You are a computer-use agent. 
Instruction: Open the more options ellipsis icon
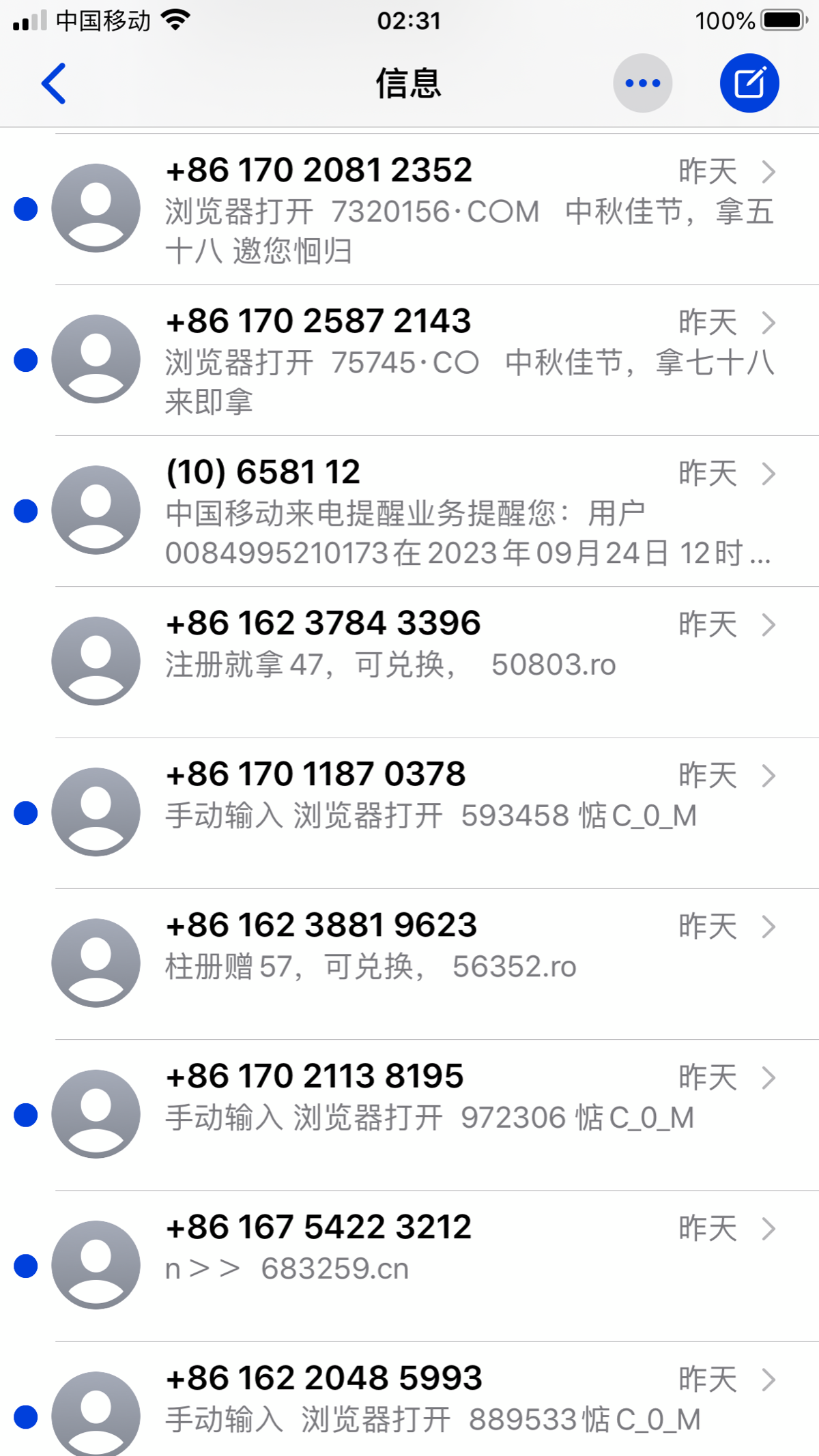pos(642,83)
